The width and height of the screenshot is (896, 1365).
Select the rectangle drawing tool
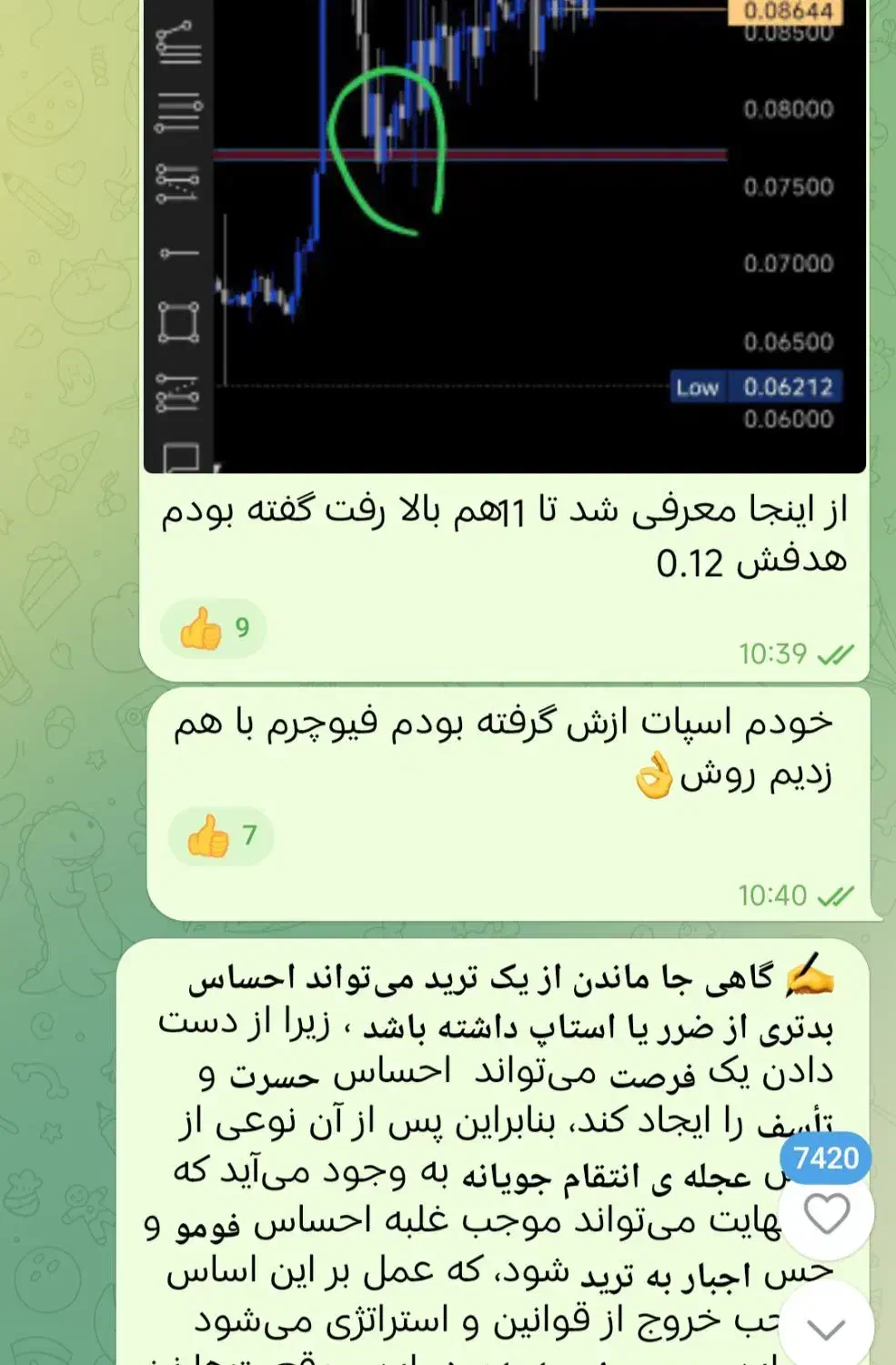pyautogui.click(x=178, y=322)
